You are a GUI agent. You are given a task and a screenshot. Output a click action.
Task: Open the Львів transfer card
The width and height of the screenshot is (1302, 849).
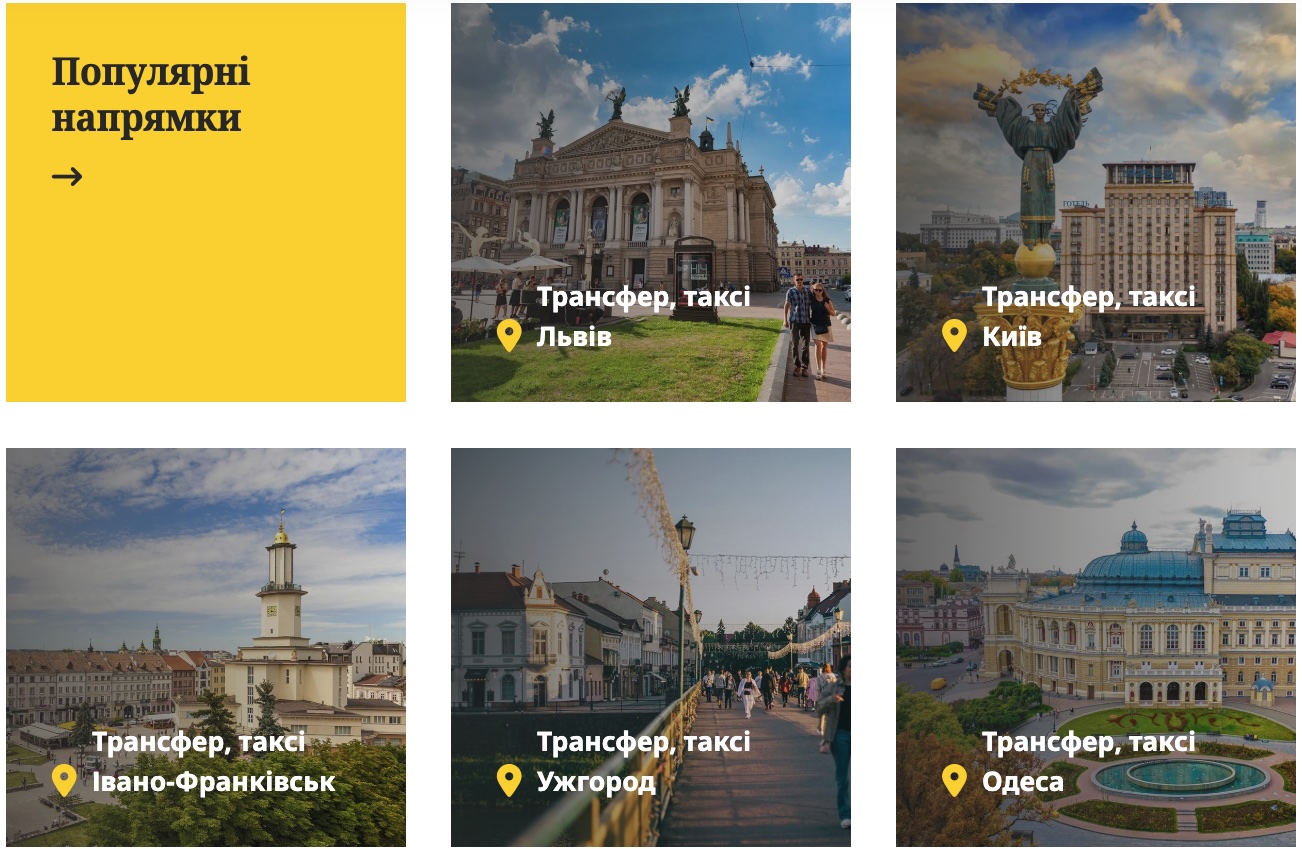pyautogui.click(x=650, y=202)
